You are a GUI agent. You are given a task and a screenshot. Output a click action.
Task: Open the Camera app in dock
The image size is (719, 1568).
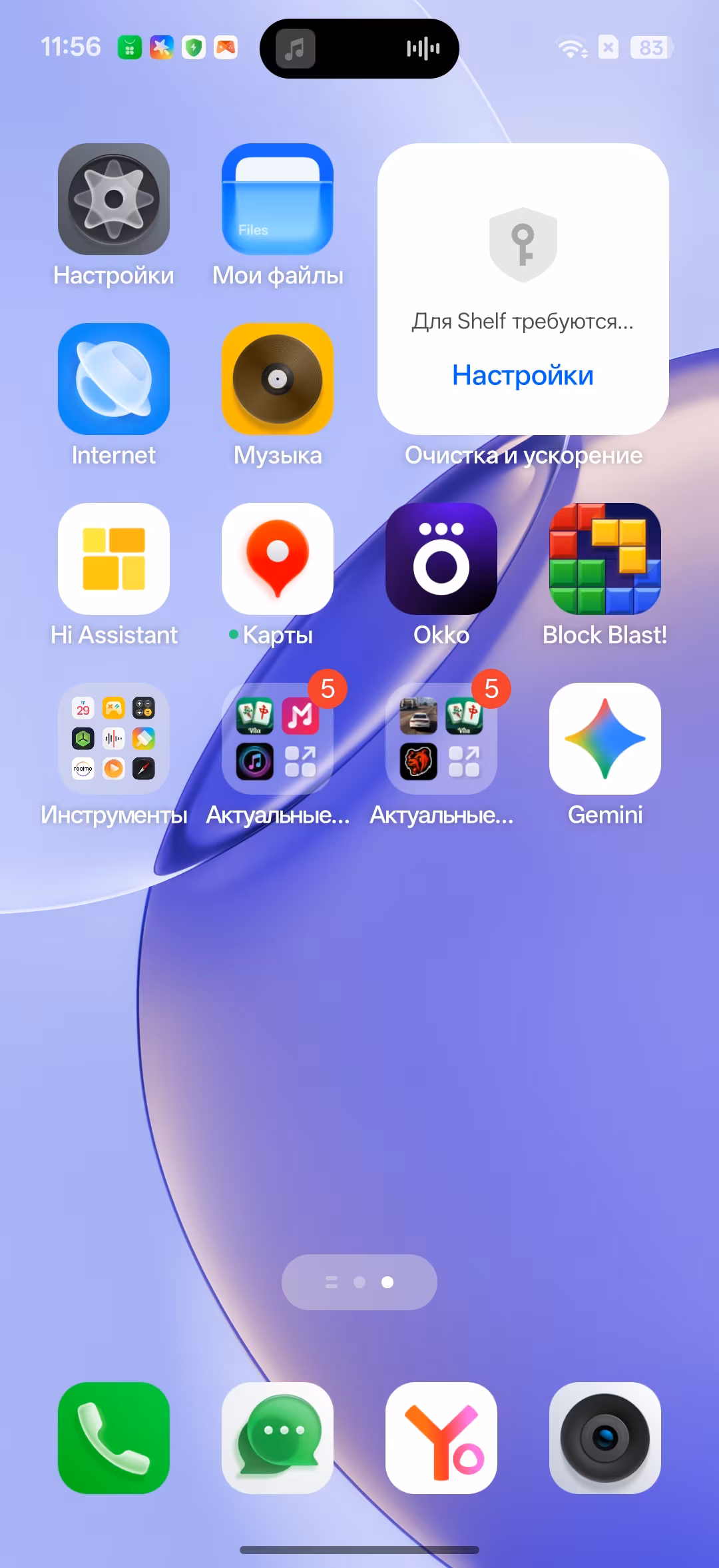[x=605, y=1438]
